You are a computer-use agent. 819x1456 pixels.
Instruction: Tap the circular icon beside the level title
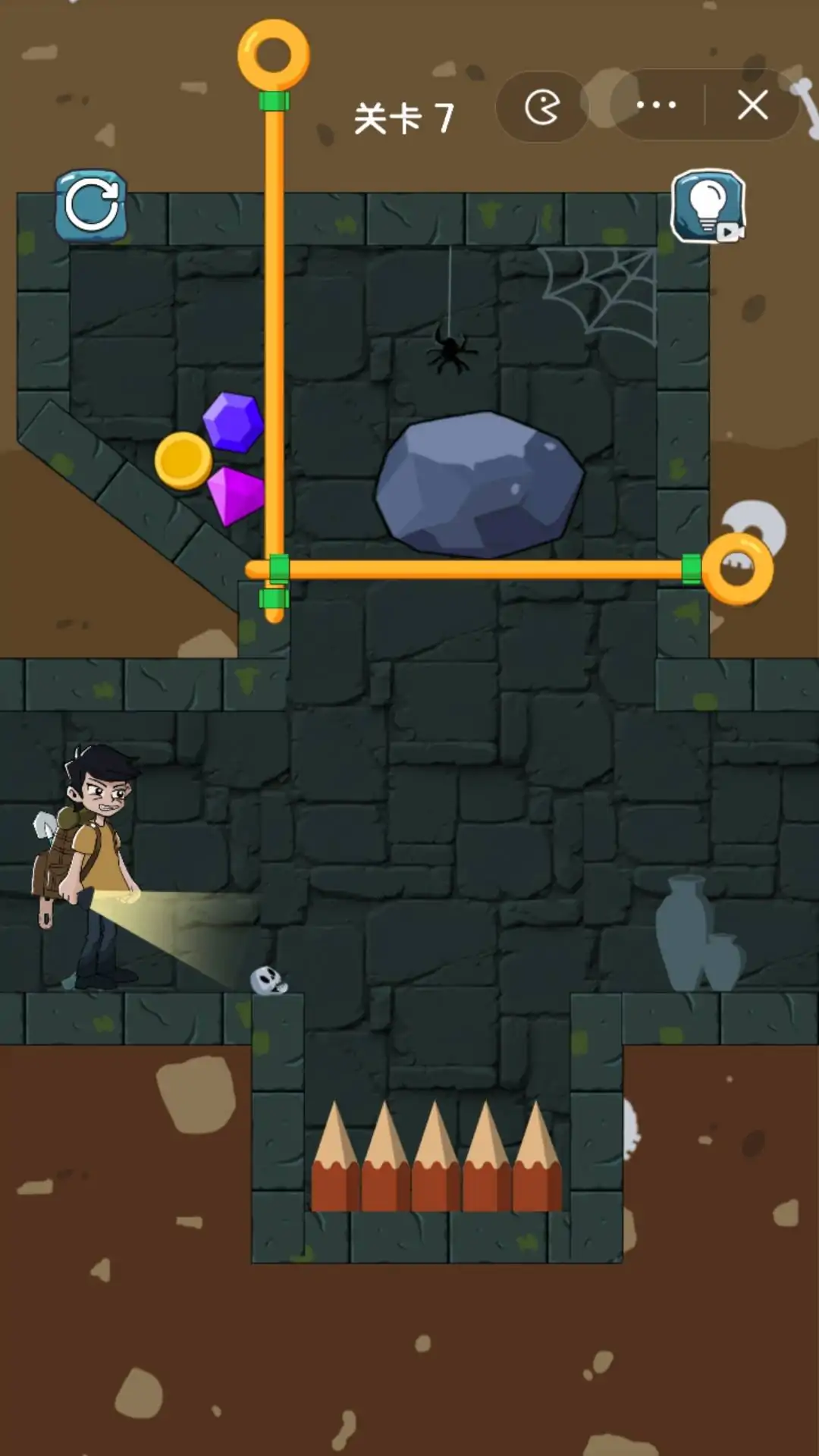click(542, 107)
